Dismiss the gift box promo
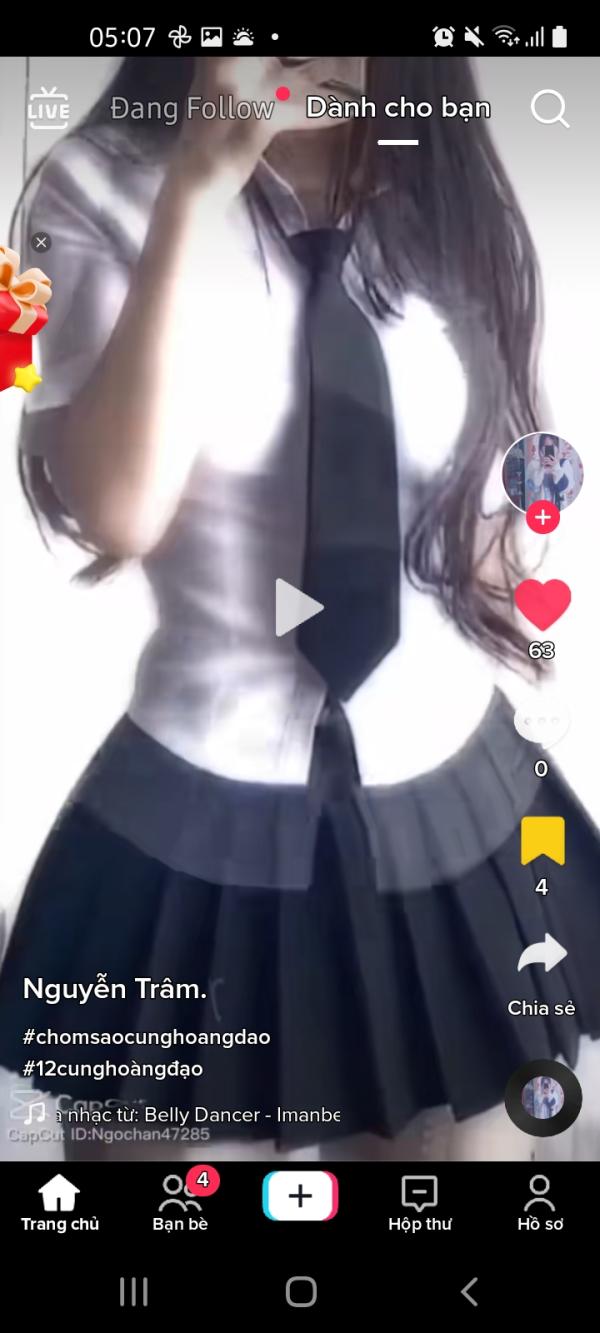Screen dimensions: 600x1333 [x=41, y=242]
